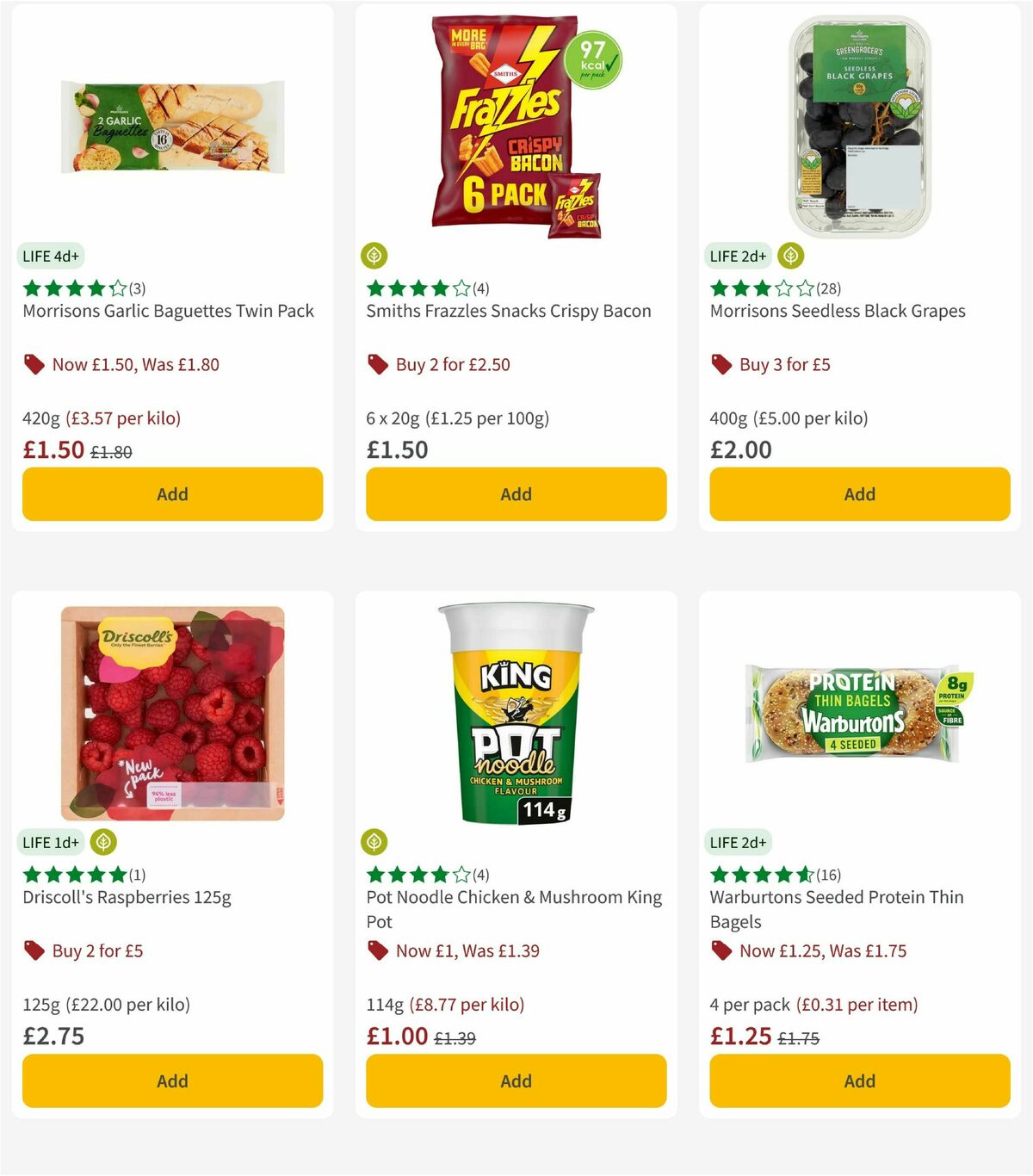Screen dimensions: 1033x1176
Task: Click the red offer tag icon beside Buy 2 for £2.50
Action: 376,364
